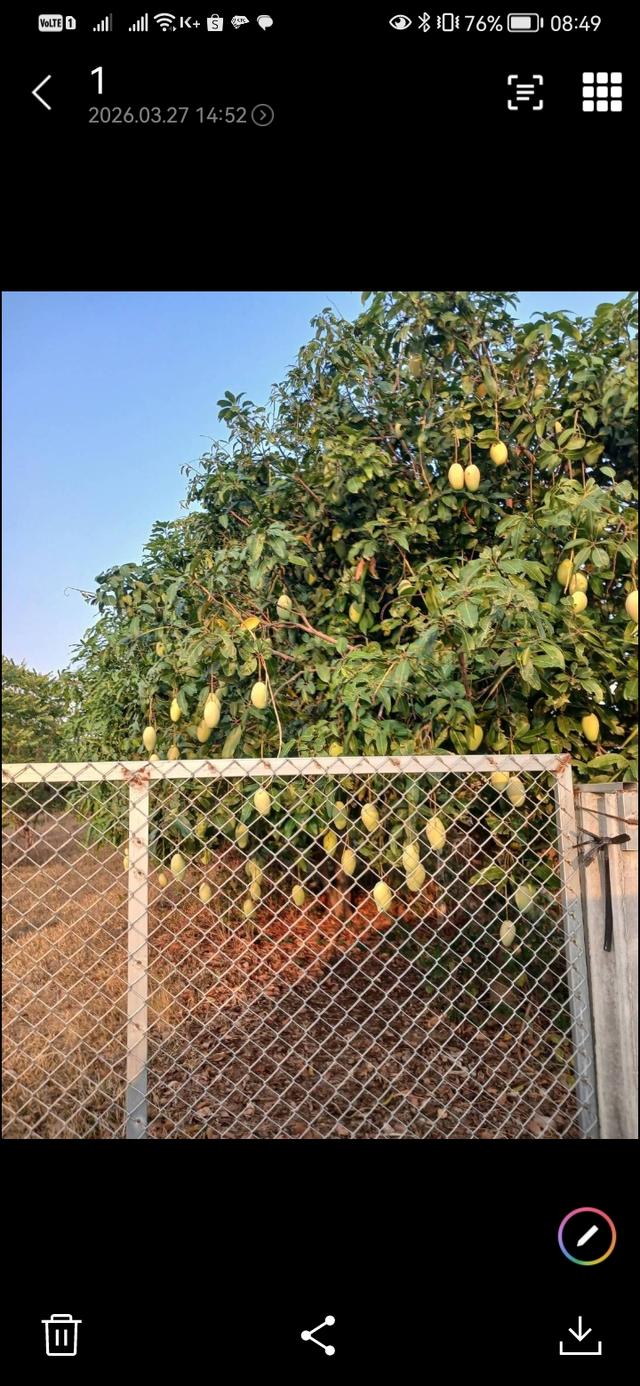Screen dimensions: 640x1386
Task: Open photo details next to the date
Action: click(x=262, y=115)
